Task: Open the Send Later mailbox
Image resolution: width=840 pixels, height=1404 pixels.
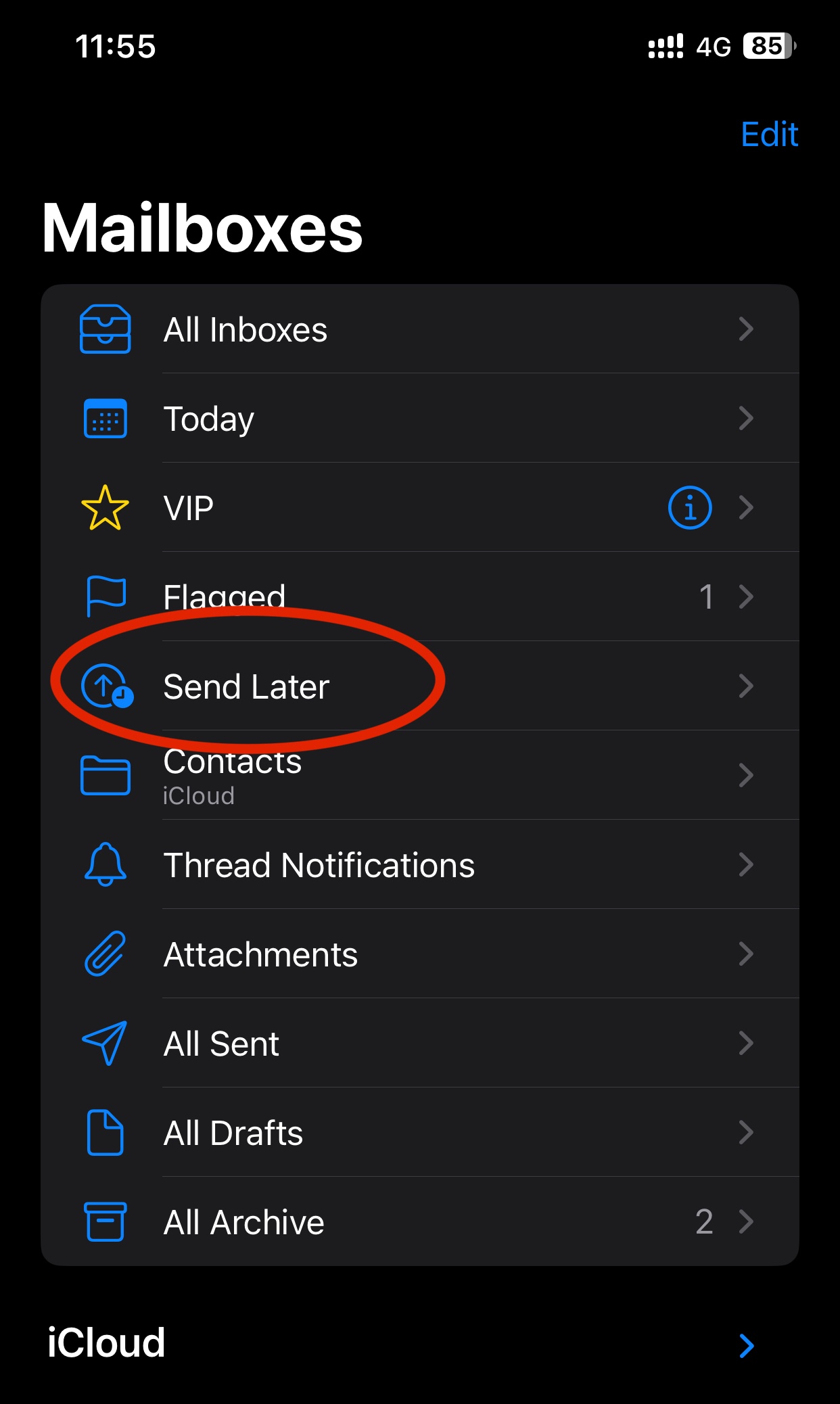Action: [x=419, y=686]
